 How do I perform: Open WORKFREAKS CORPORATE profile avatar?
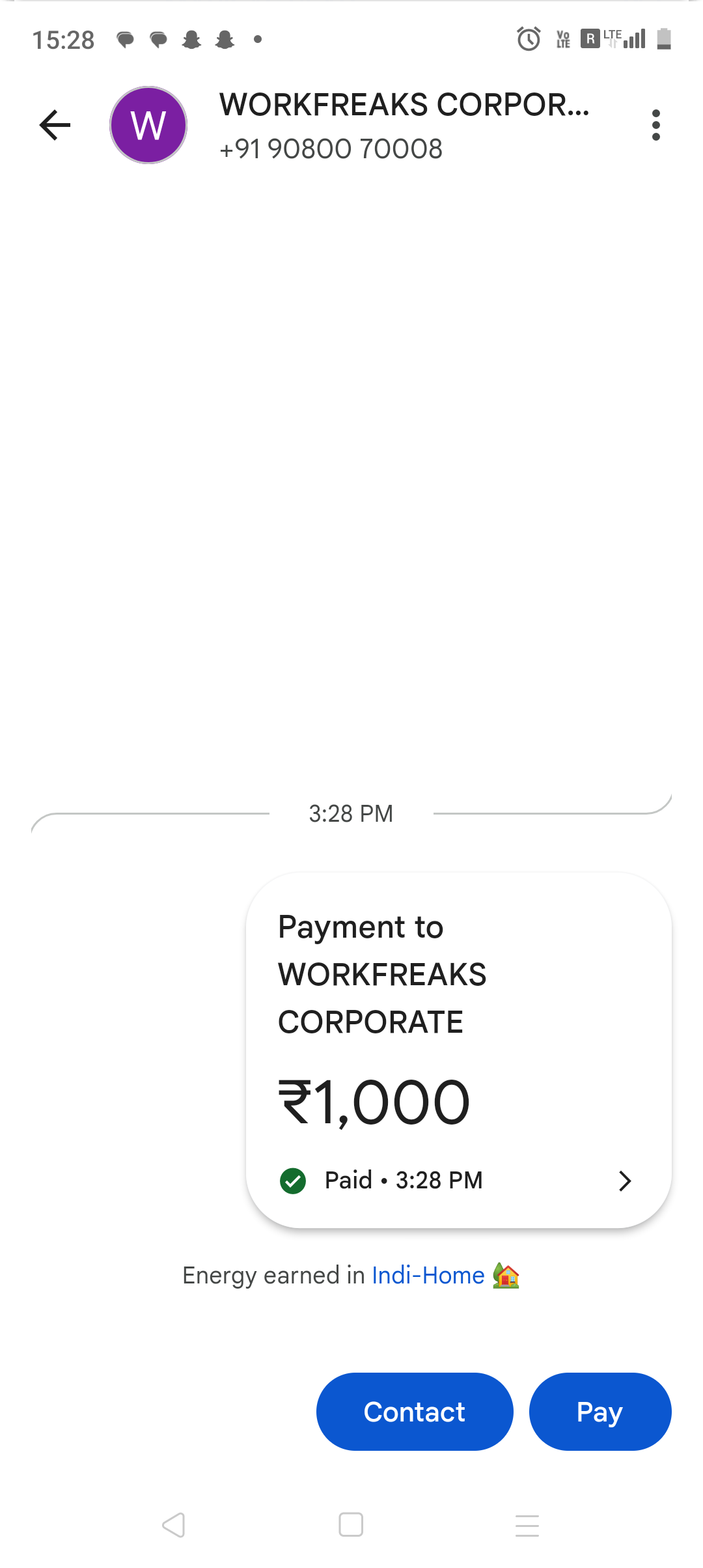(148, 125)
